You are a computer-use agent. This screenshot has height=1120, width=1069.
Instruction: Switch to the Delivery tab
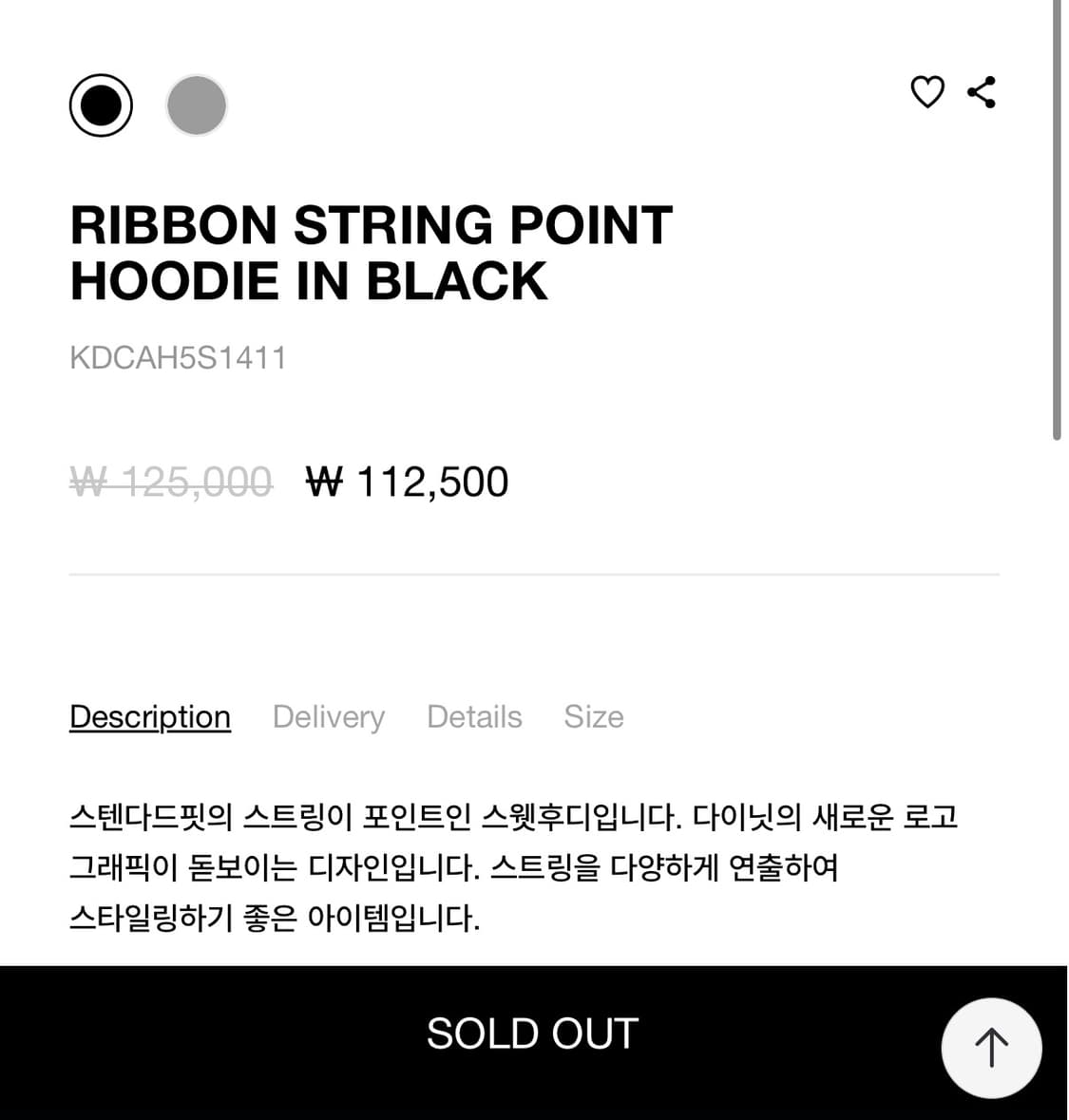328,716
